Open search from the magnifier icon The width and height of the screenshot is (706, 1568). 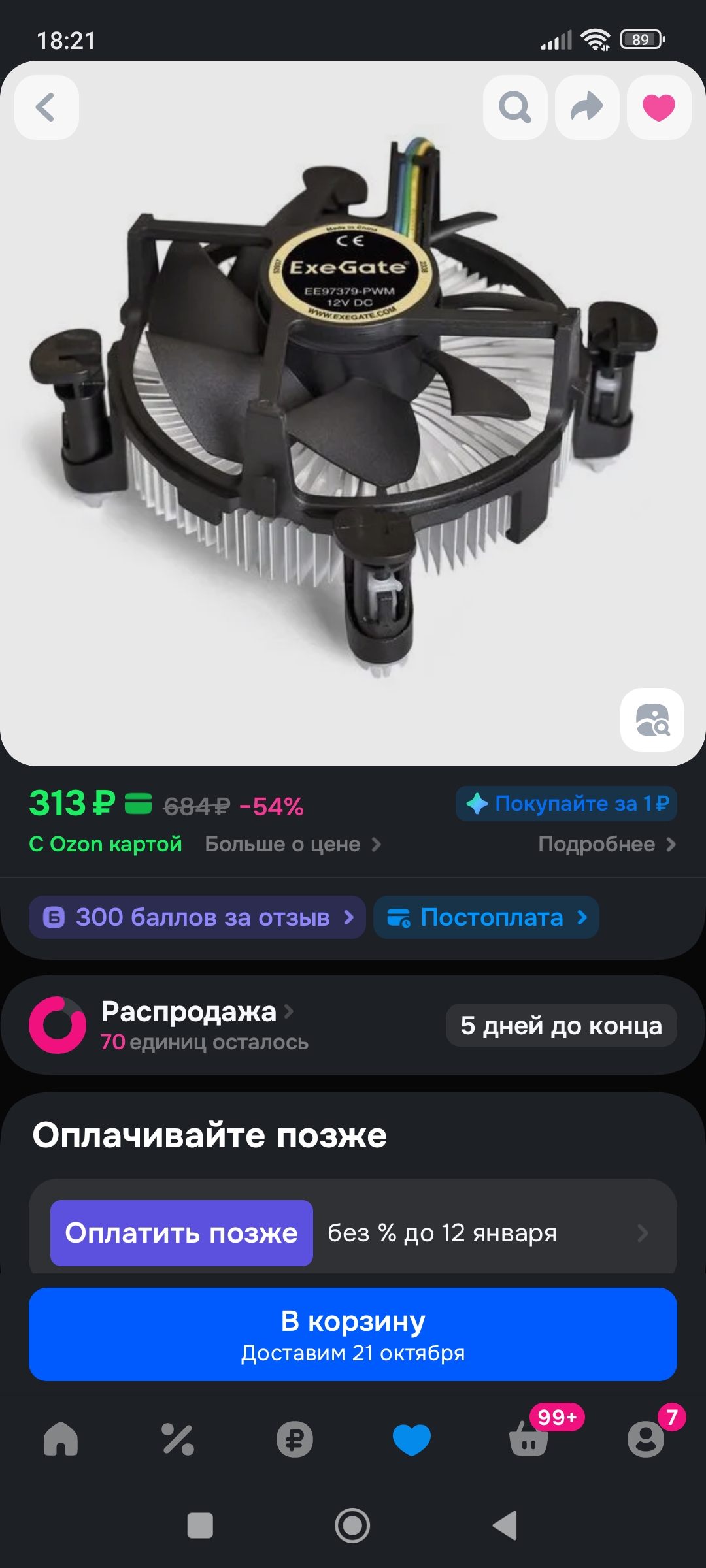coord(515,107)
